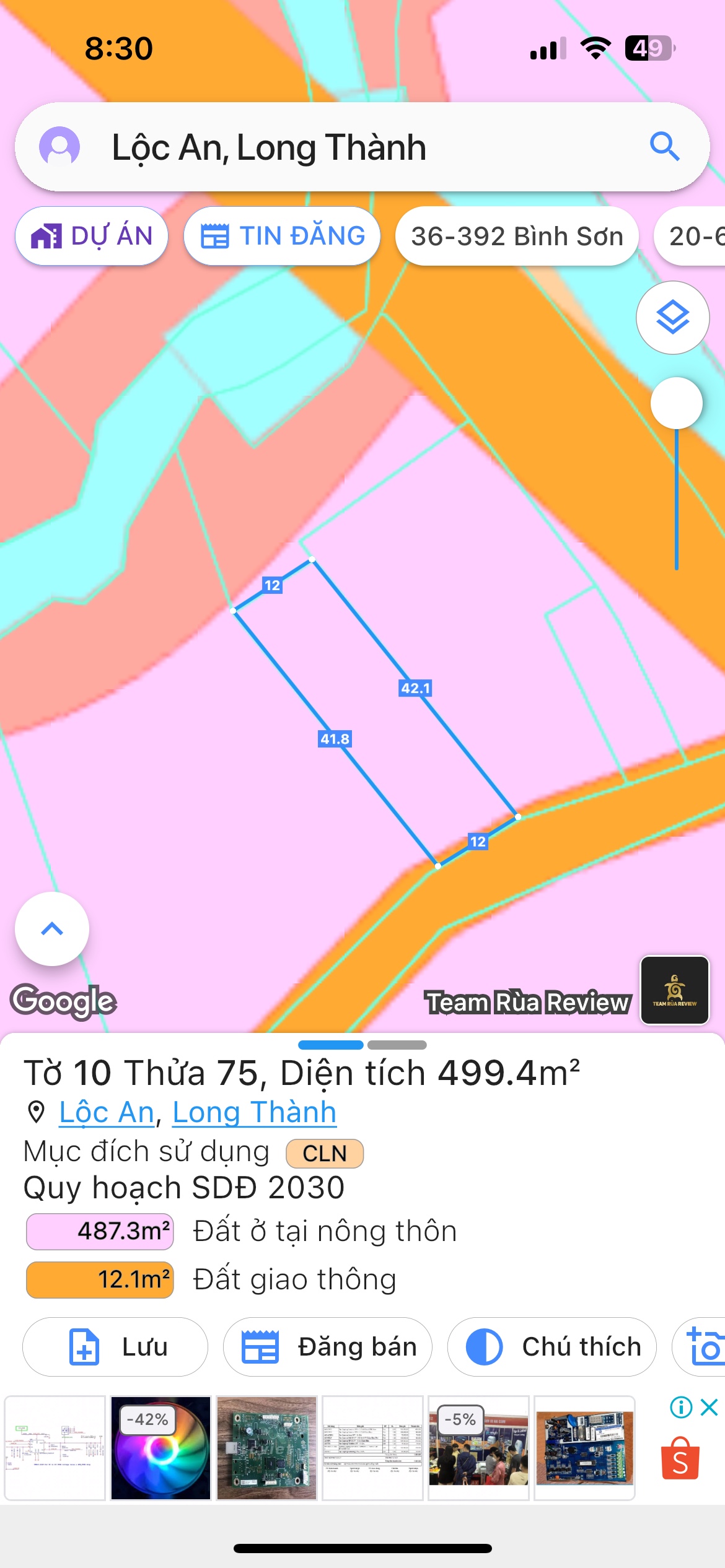
Task: Open the profile avatar in search bar
Action: click(x=59, y=147)
